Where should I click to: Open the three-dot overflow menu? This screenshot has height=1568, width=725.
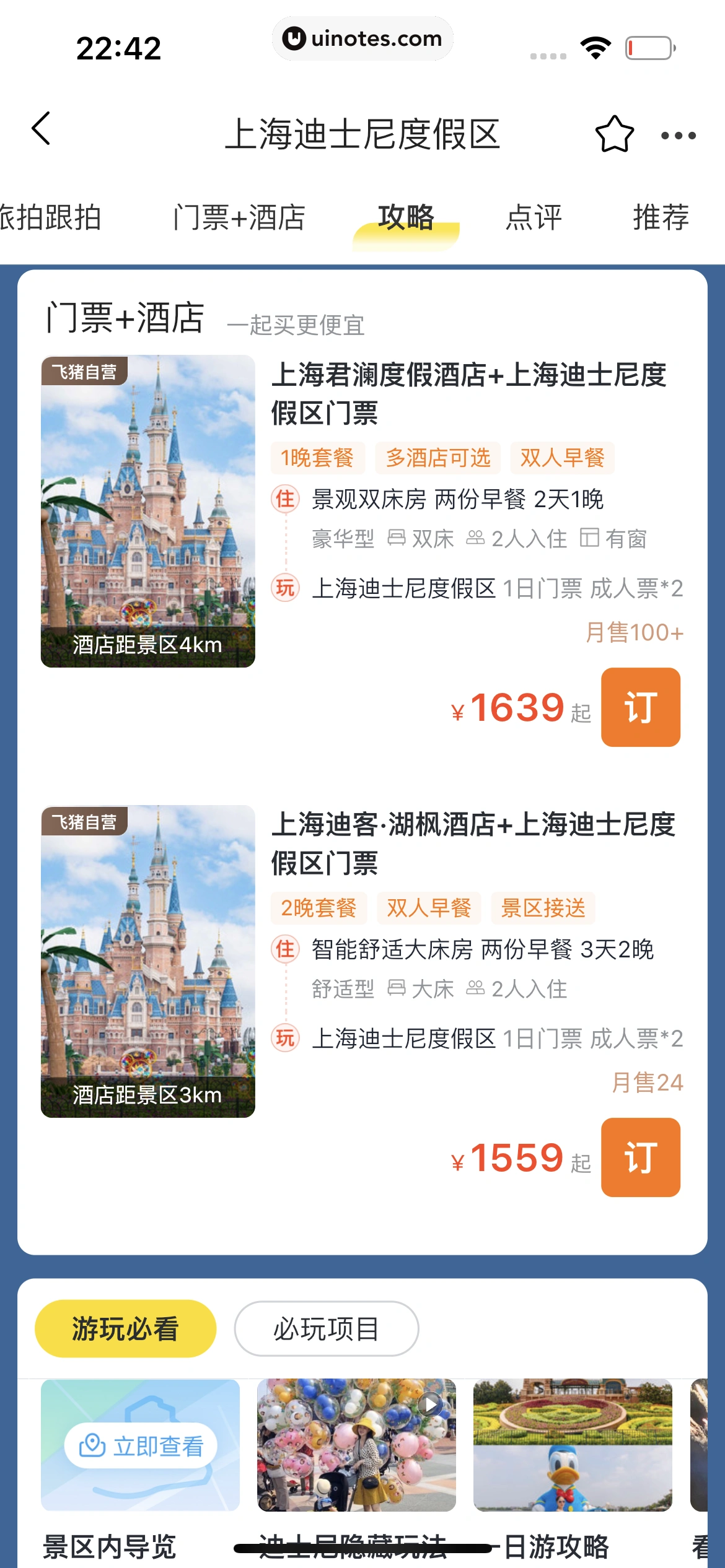click(x=678, y=135)
